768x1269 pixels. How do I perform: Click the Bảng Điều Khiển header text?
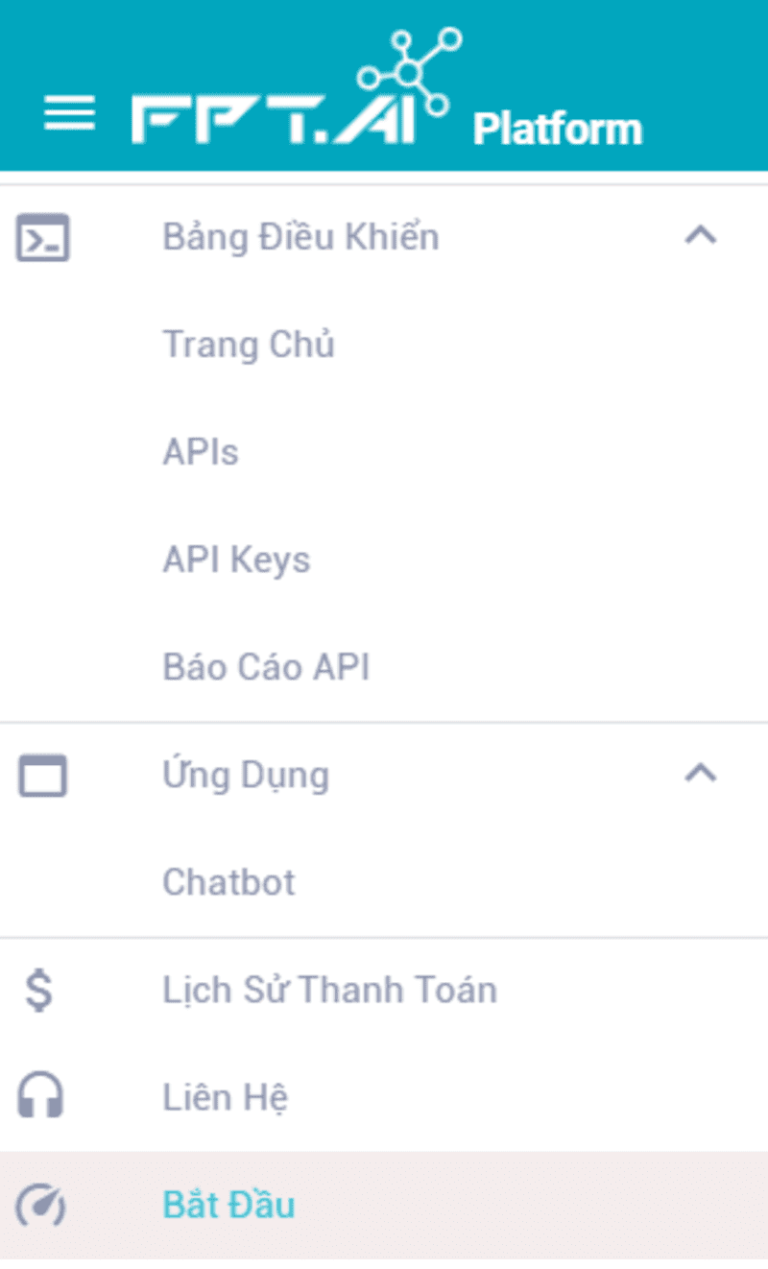[301, 237]
